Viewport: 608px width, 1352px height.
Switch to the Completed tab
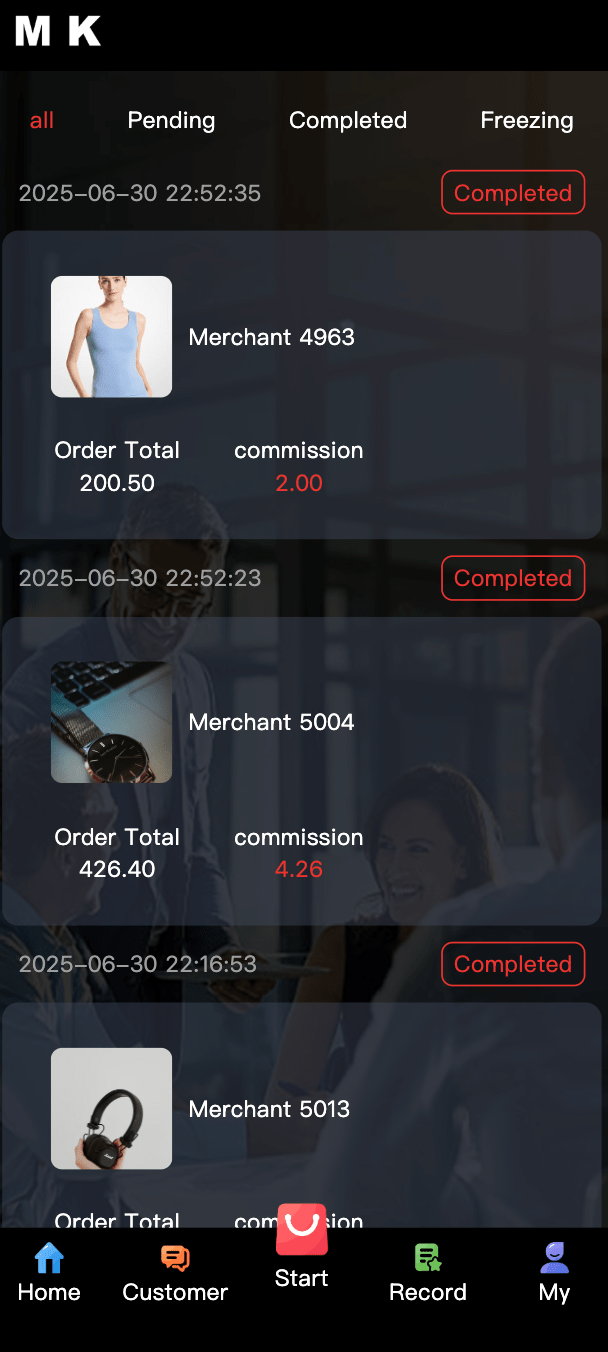point(348,121)
